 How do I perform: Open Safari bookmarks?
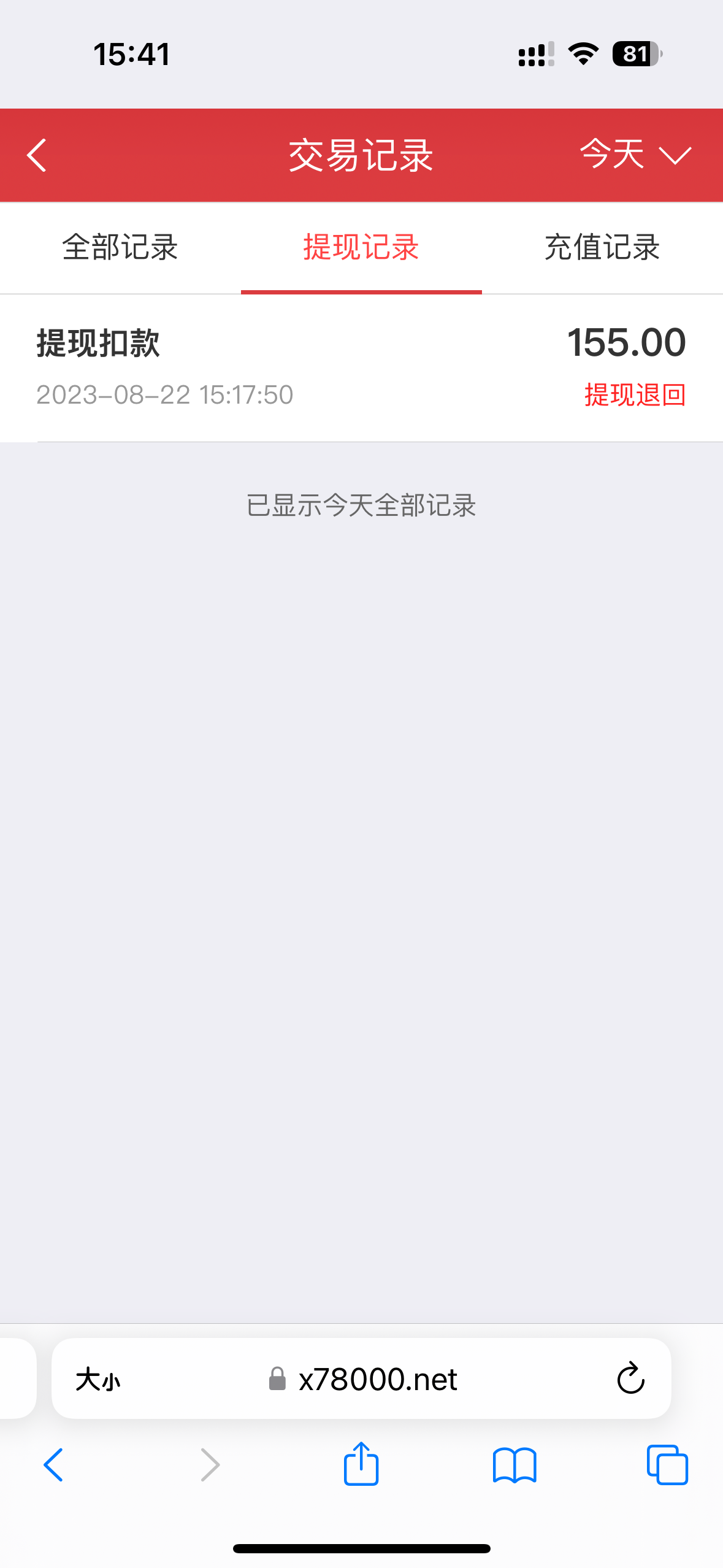click(x=515, y=1465)
